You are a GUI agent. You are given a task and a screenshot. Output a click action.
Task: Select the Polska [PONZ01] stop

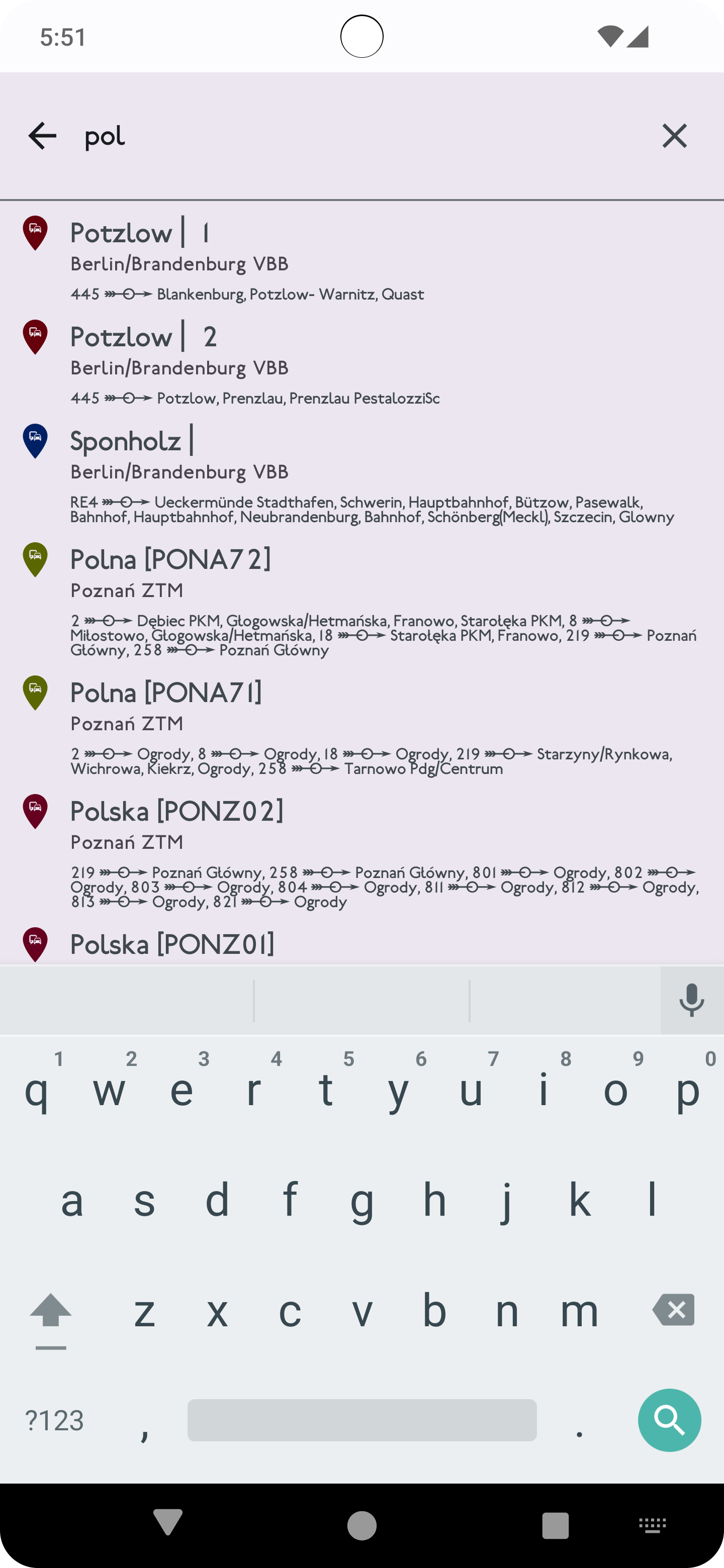click(x=361, y=944)
